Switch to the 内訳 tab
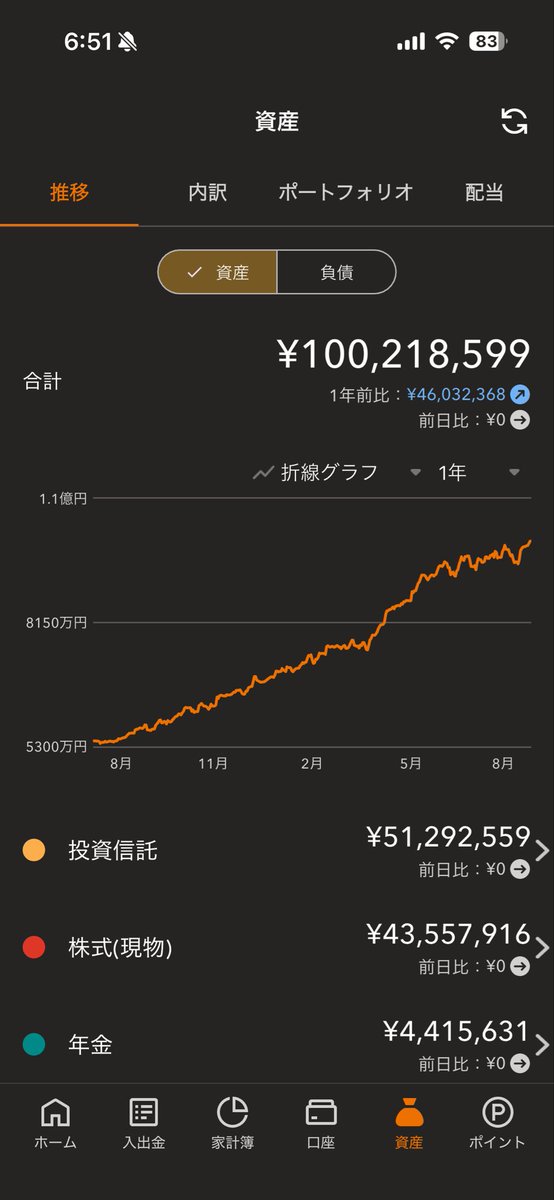The width and height of the screenshot is (554, 1200). pyautogui.click(x=208, y=193)
